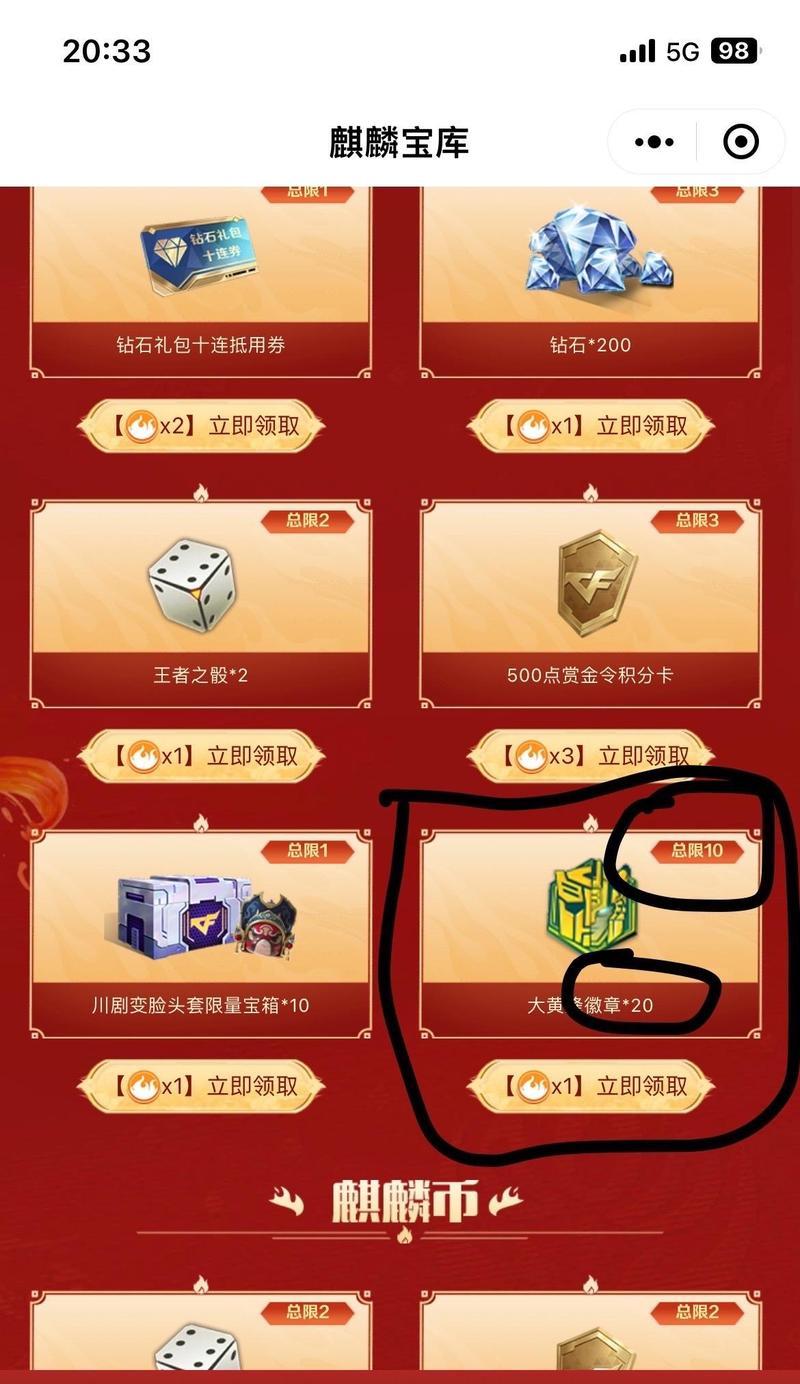
Task: Claim the 川剧变脸头套限量宝箱*10 reward
Action: tap(202, 1086)
